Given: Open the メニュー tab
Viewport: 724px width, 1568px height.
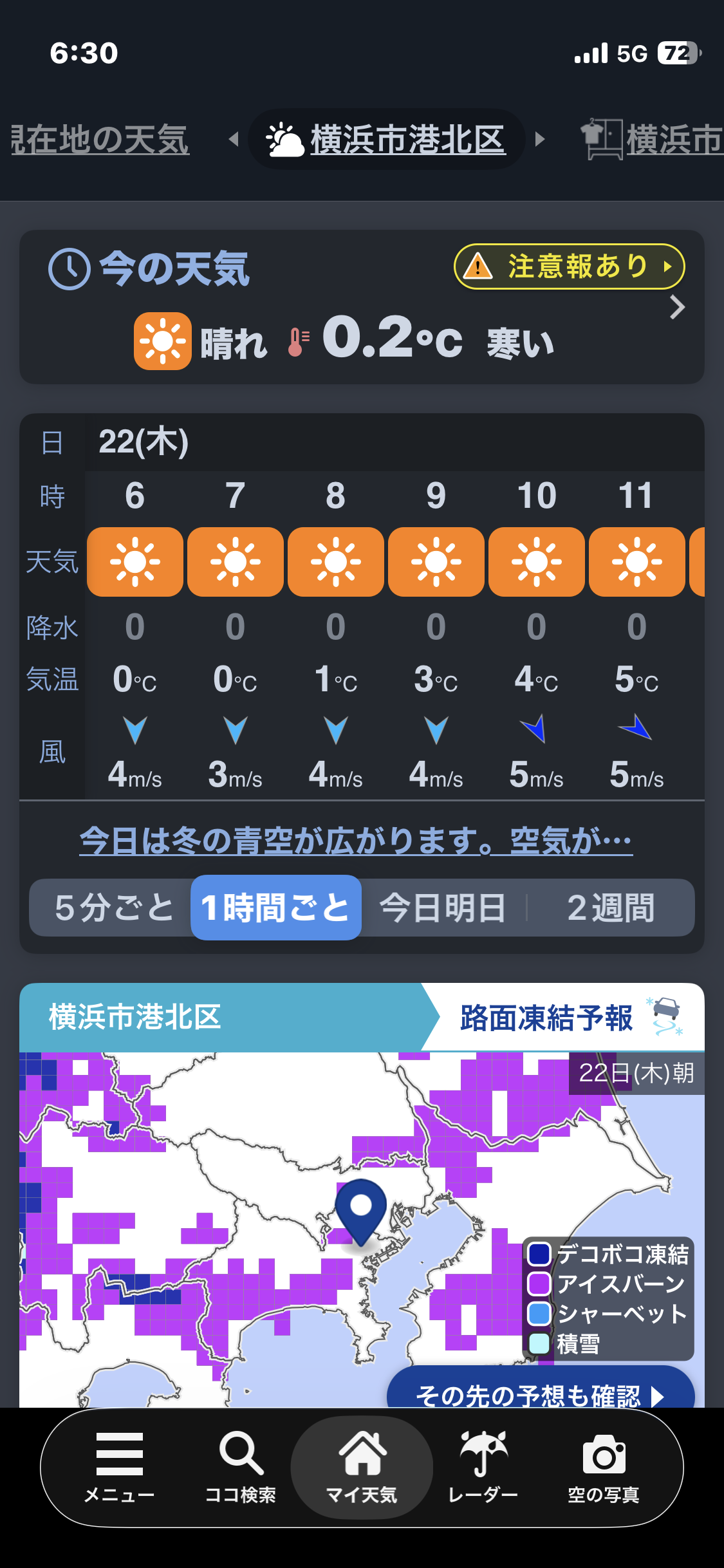Looking at the screenshot, I should pyautogui.click(x=120, y=1468).
